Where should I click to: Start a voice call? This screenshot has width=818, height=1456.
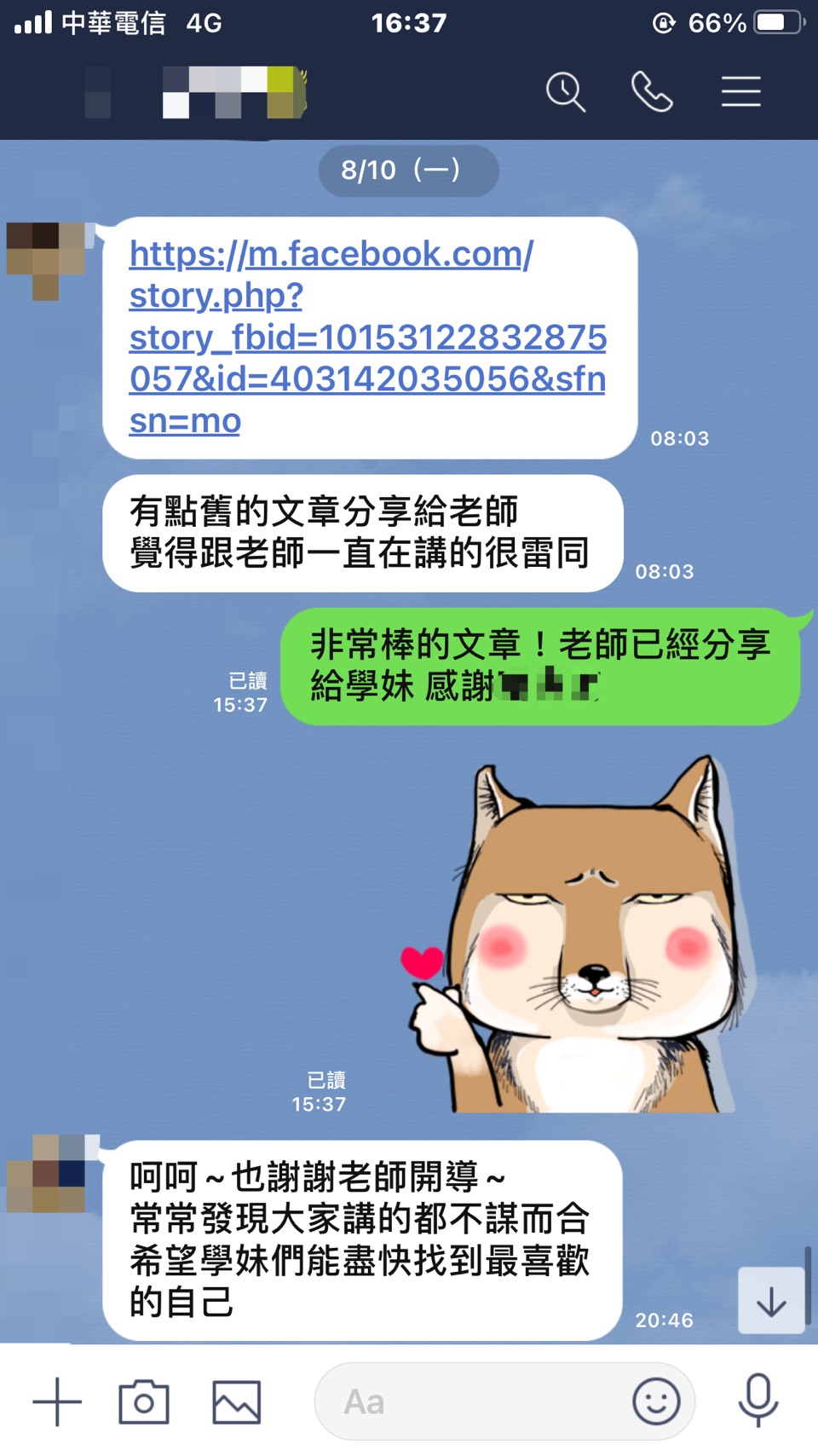click(652, 91)
